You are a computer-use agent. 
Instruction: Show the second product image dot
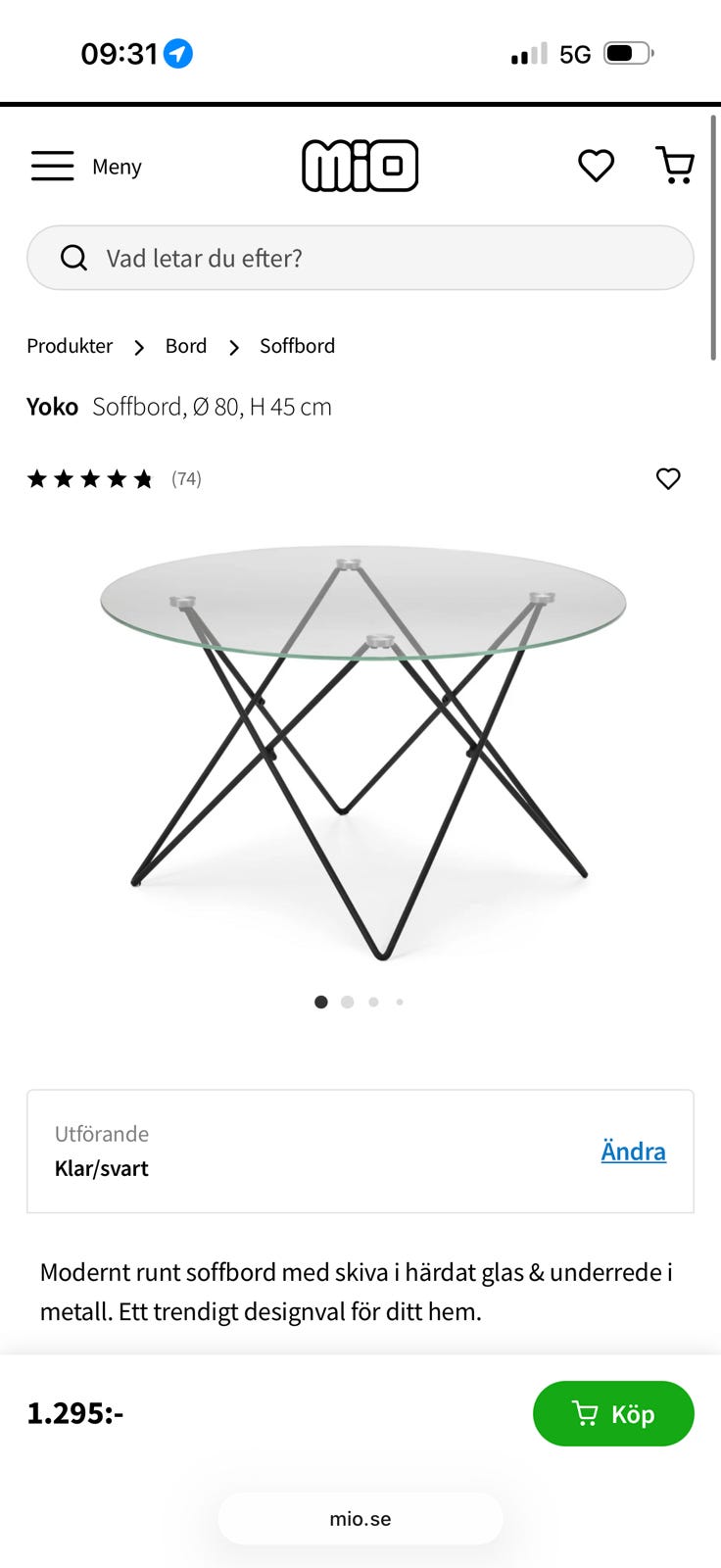pyautogui.click(x=348, y=1002)
